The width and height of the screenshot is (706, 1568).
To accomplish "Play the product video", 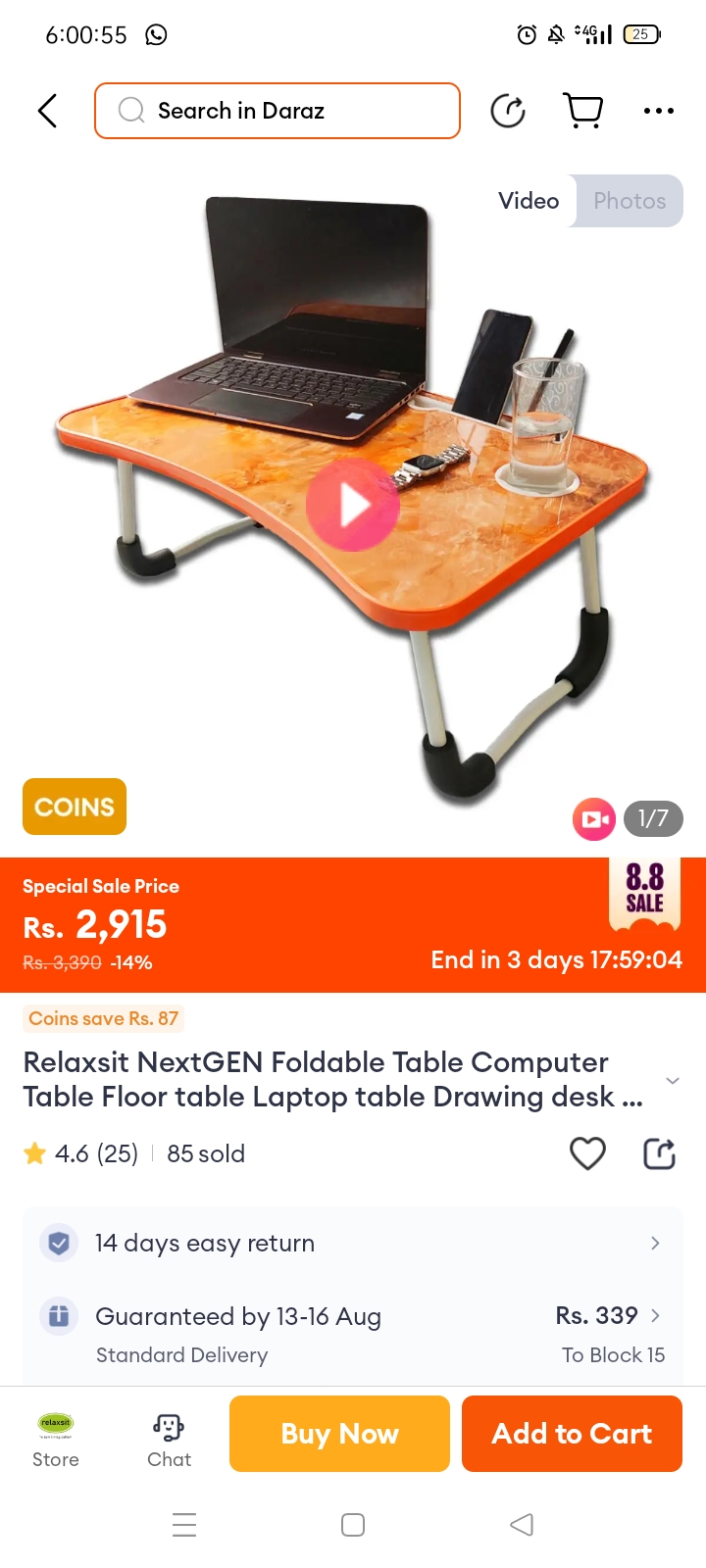I will pos(353,505).
